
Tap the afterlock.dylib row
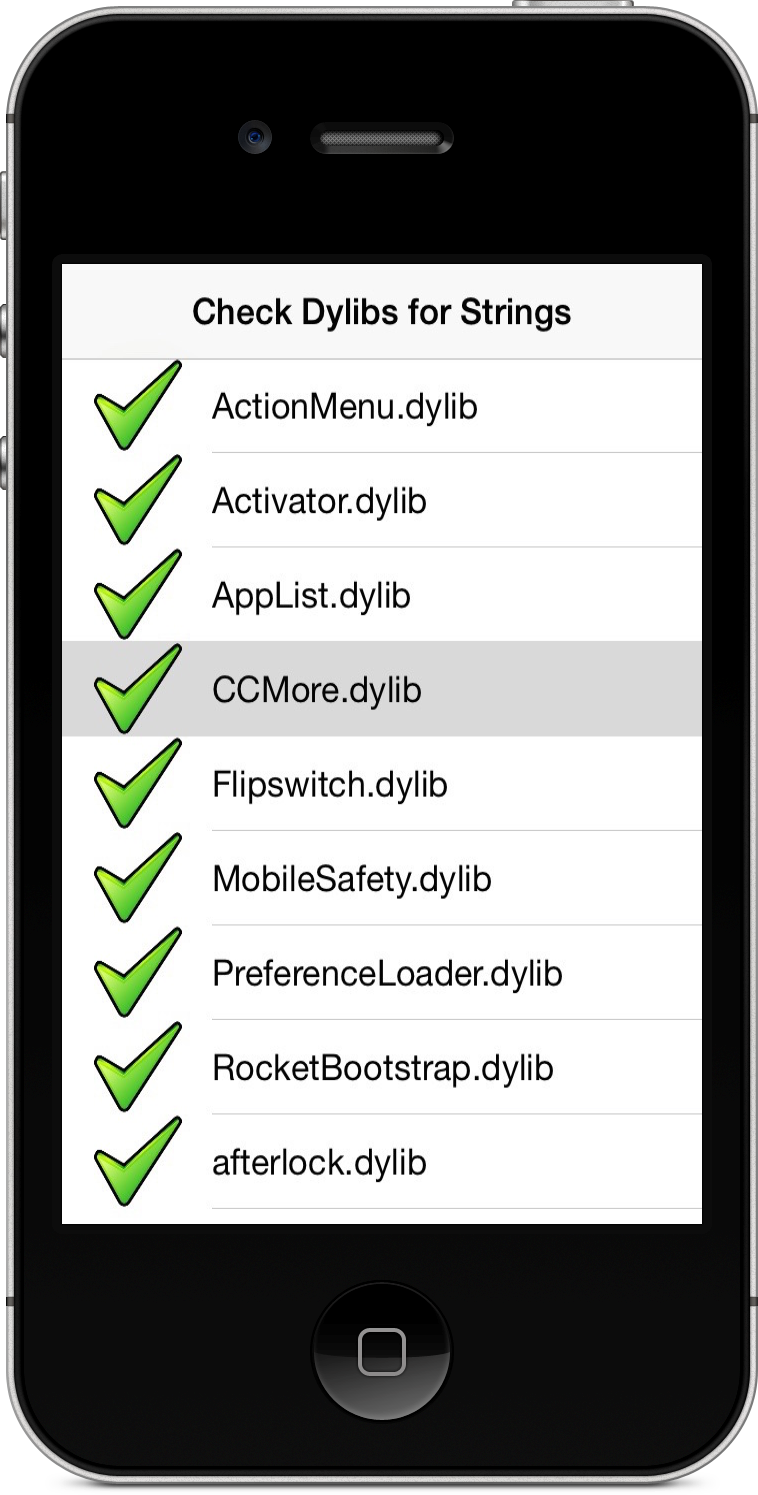pos(382,1162)
